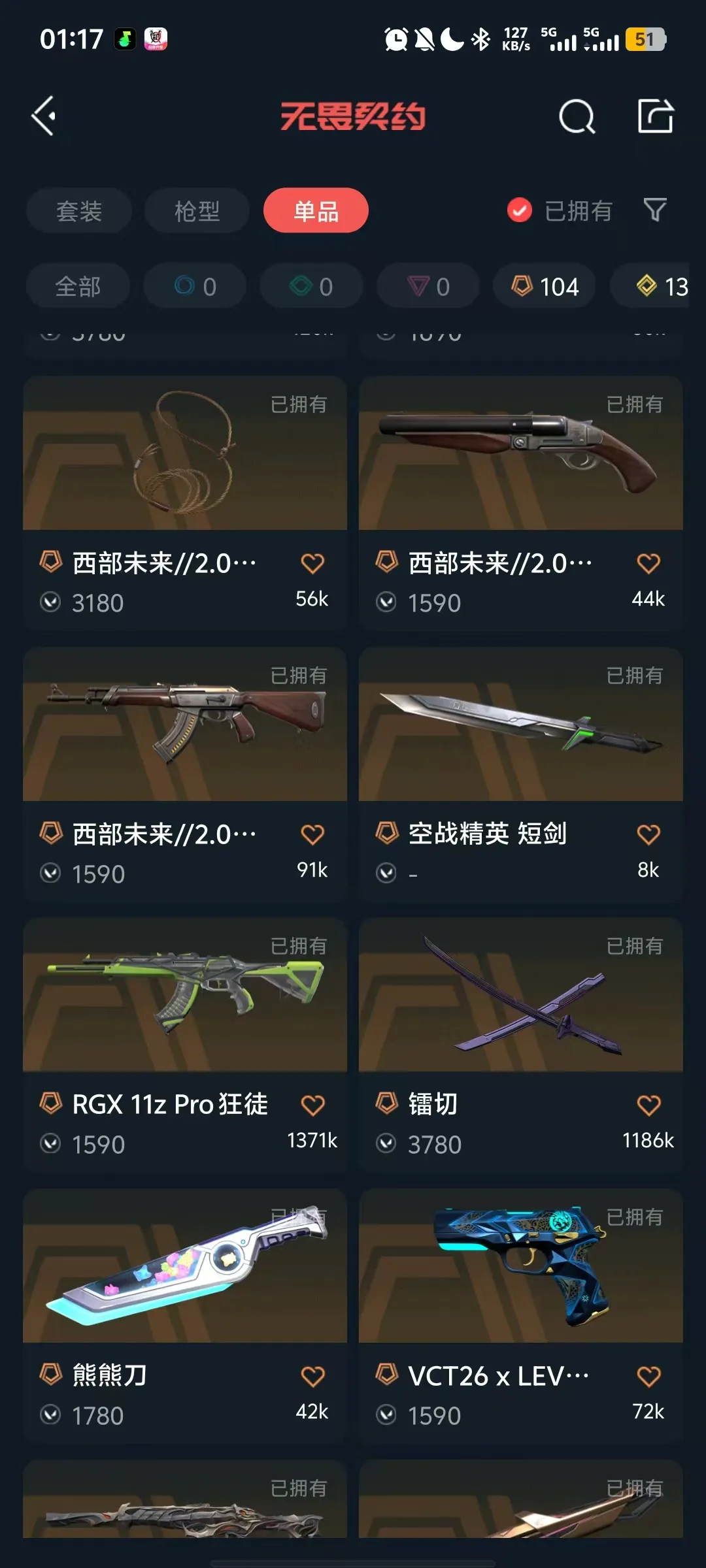Open the 空战精英 短剑 card
706x1568 pixels.
[521, 774]
